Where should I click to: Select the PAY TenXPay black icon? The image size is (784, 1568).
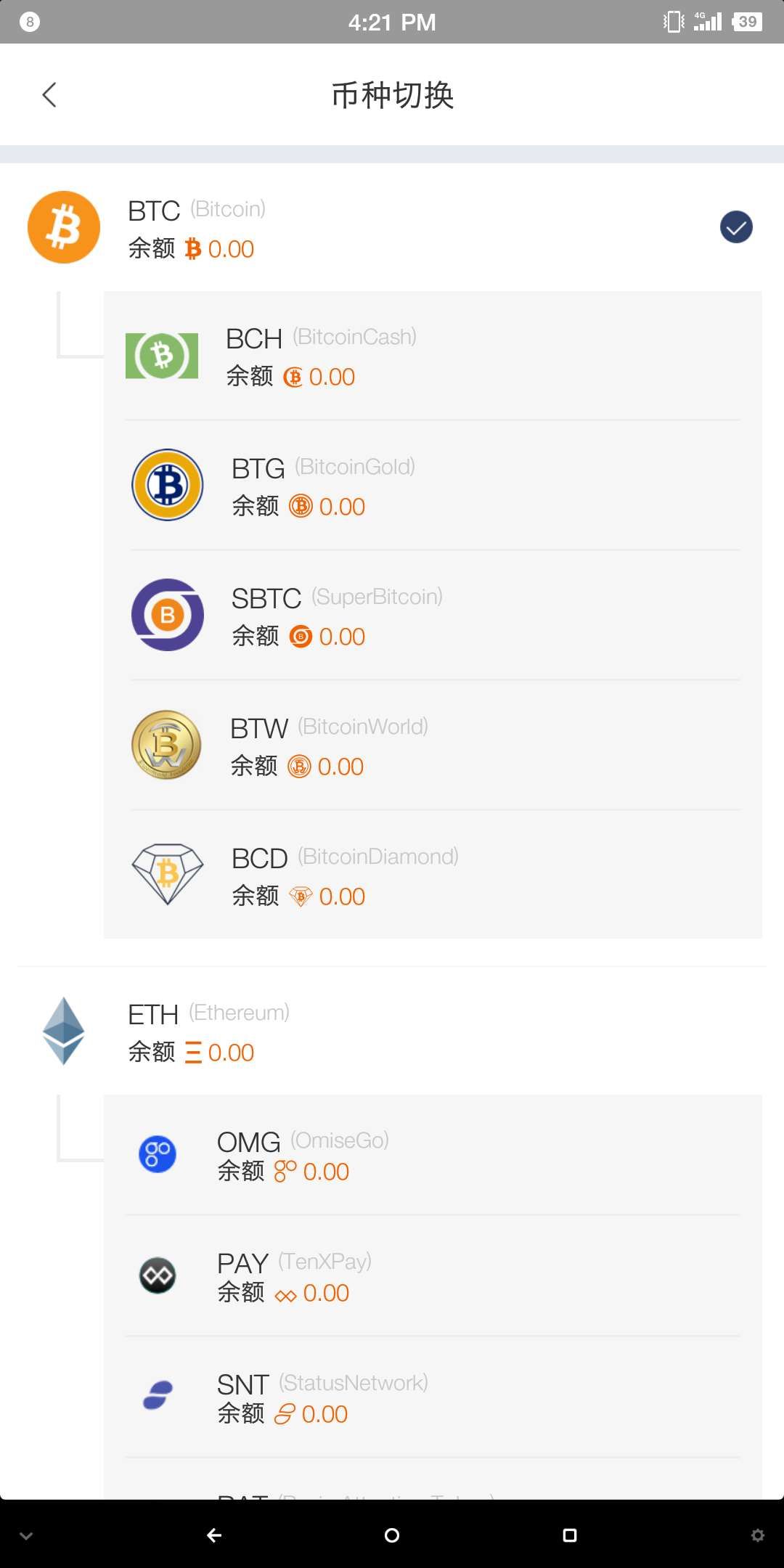157,1276
